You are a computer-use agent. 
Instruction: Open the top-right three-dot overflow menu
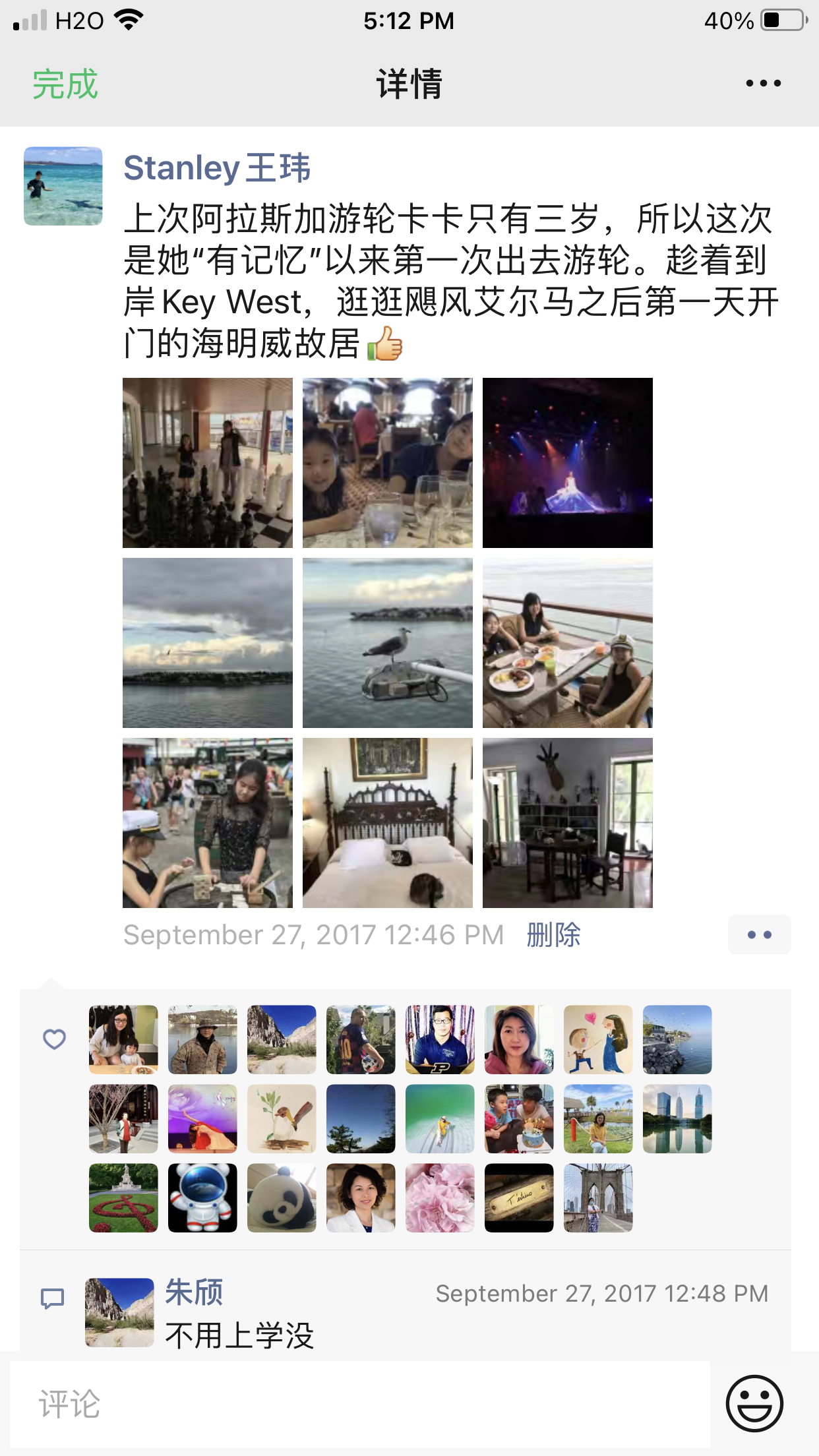click(763, 84)
